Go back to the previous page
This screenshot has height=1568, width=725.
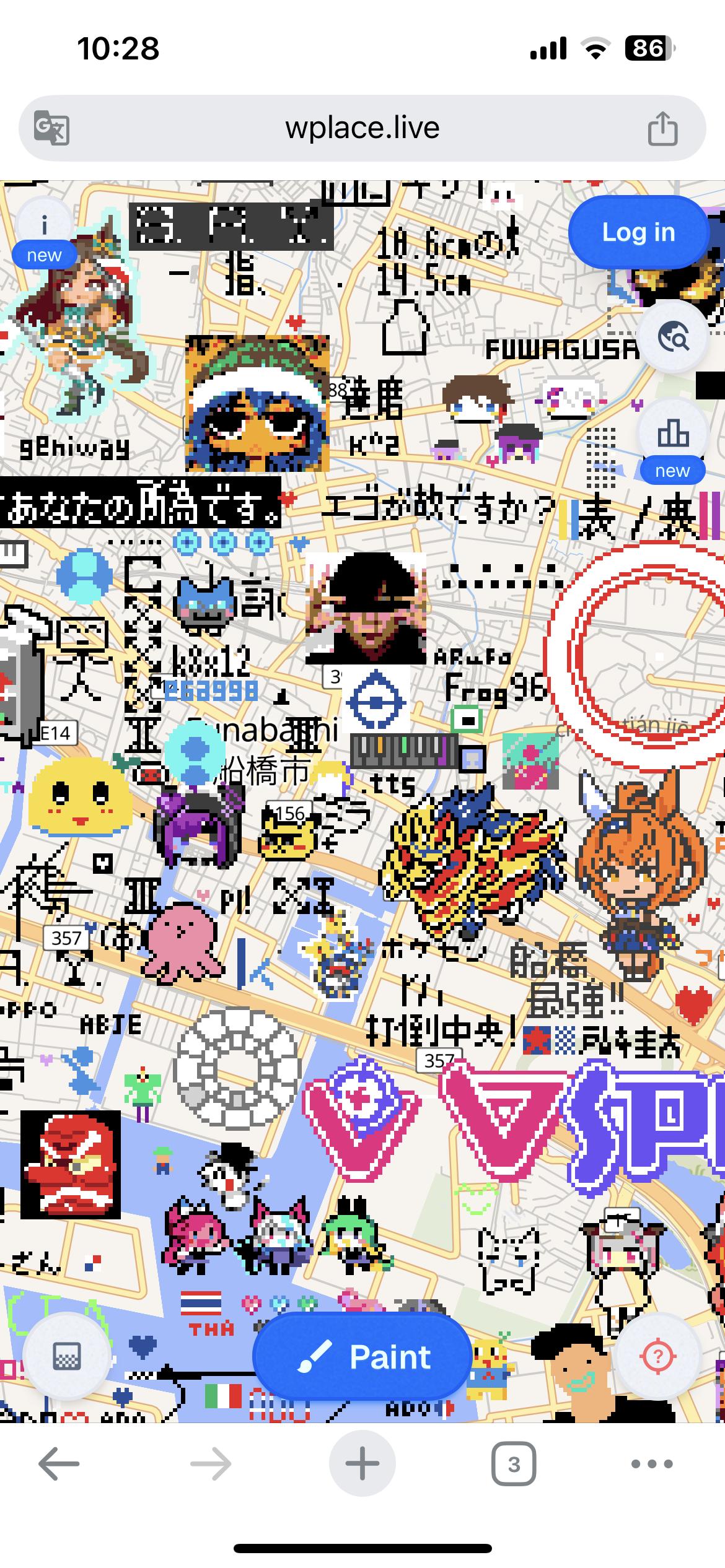click(x=59, y=1464)
